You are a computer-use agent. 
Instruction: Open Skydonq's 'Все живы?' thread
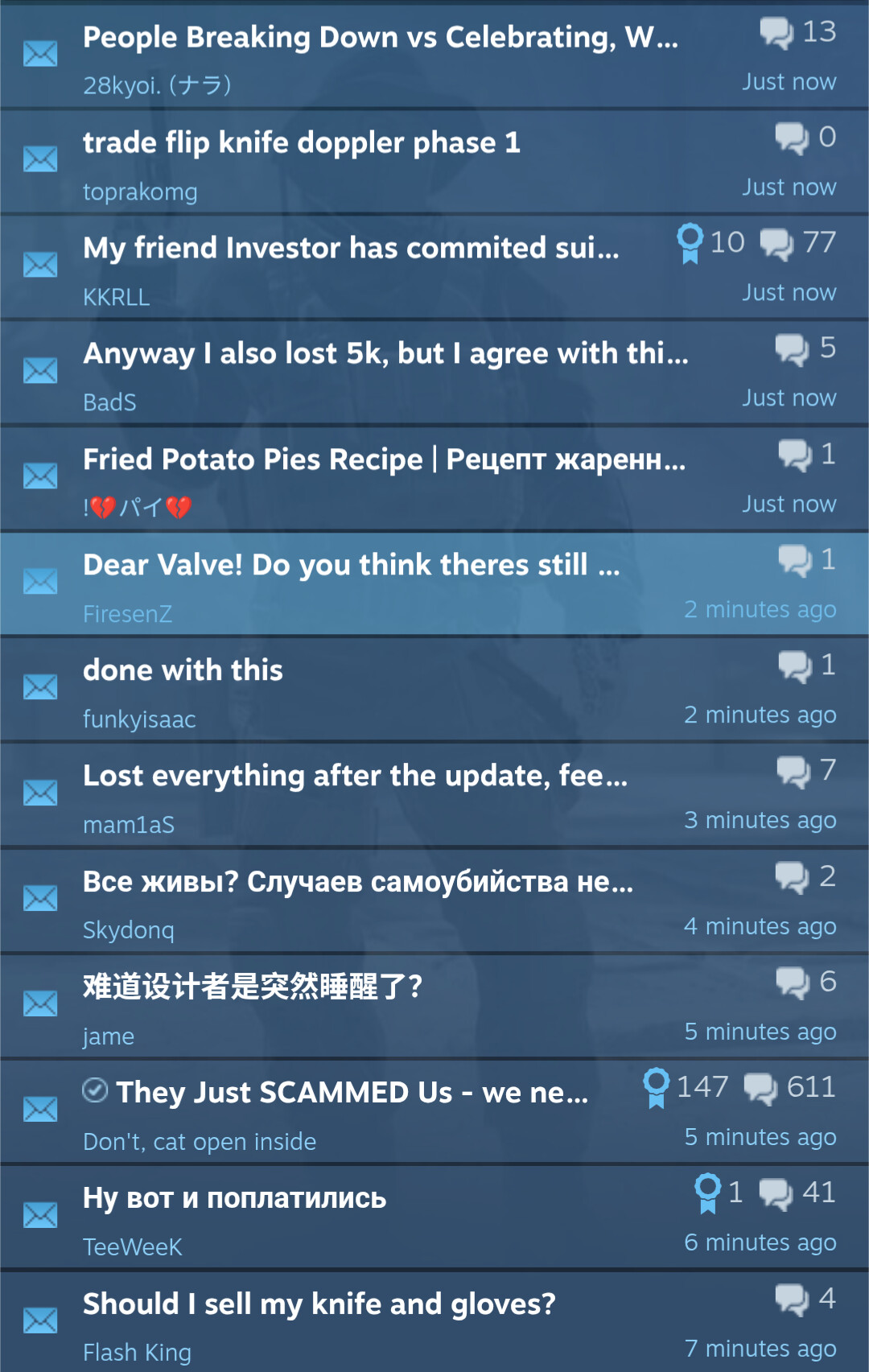coord(357,882)
